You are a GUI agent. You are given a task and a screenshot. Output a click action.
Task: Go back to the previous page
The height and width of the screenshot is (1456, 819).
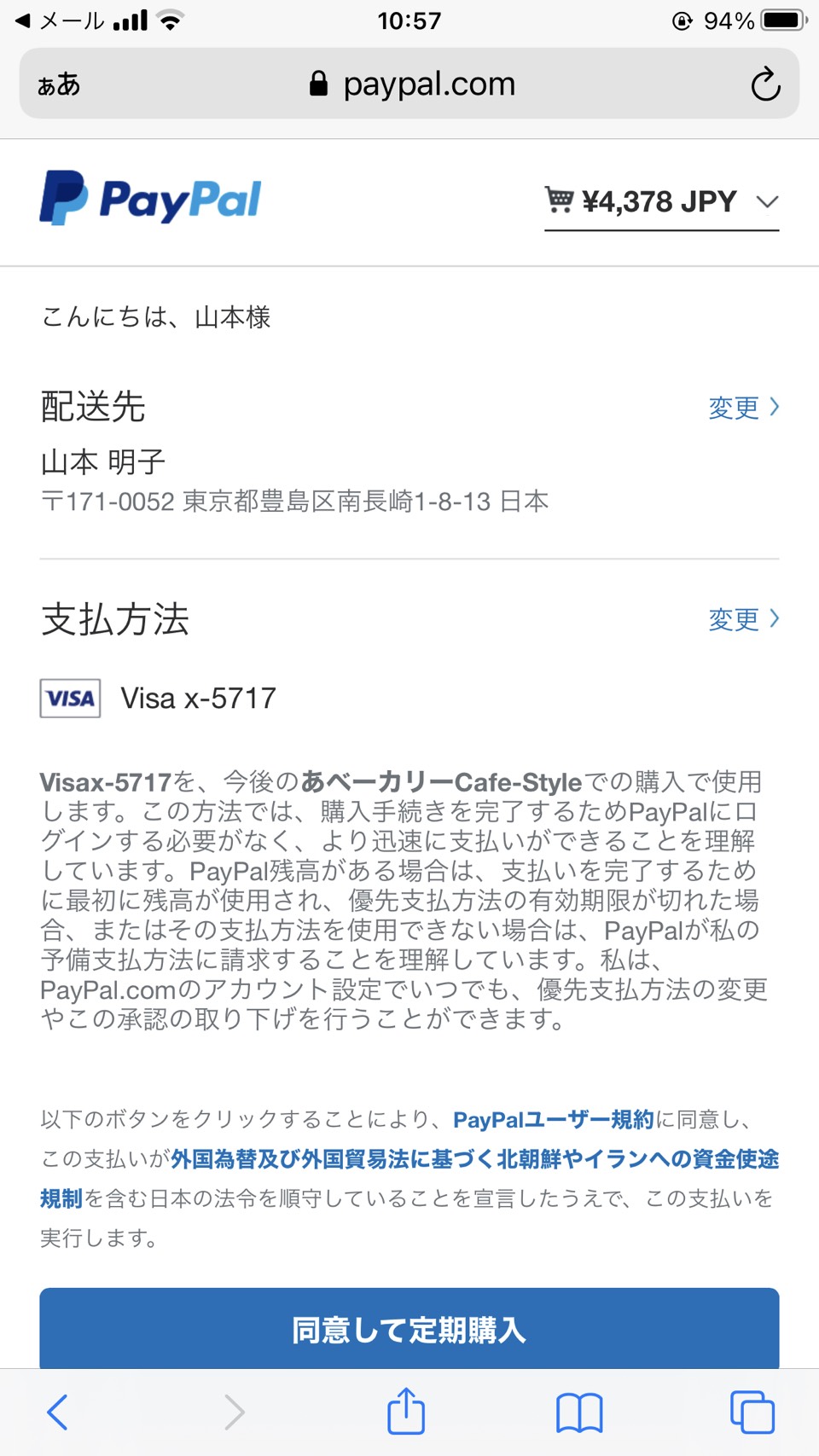(57, 1412)
